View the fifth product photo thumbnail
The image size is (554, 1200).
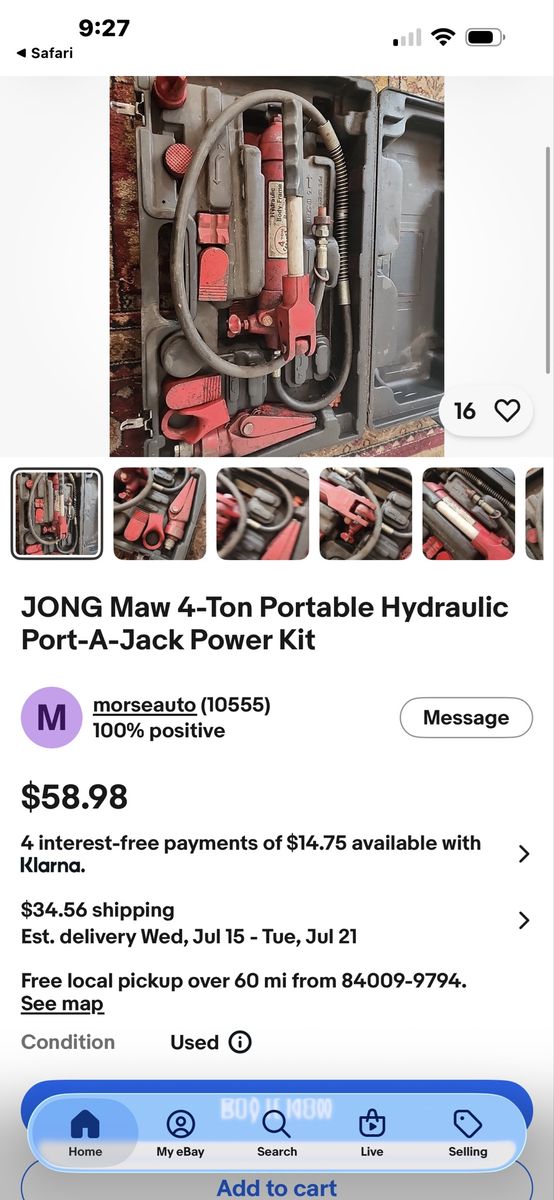coord(469,513)
